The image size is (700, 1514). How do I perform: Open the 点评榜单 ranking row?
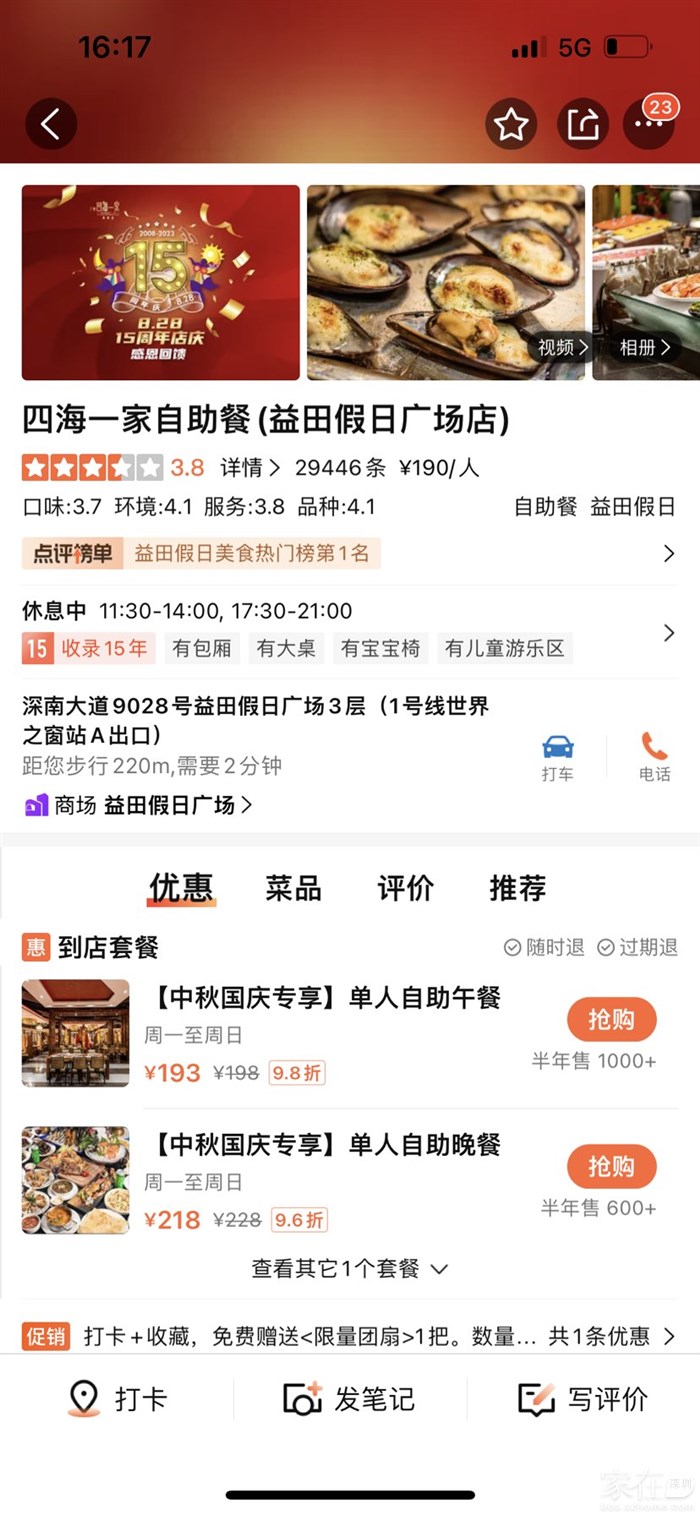pos(350,553)
